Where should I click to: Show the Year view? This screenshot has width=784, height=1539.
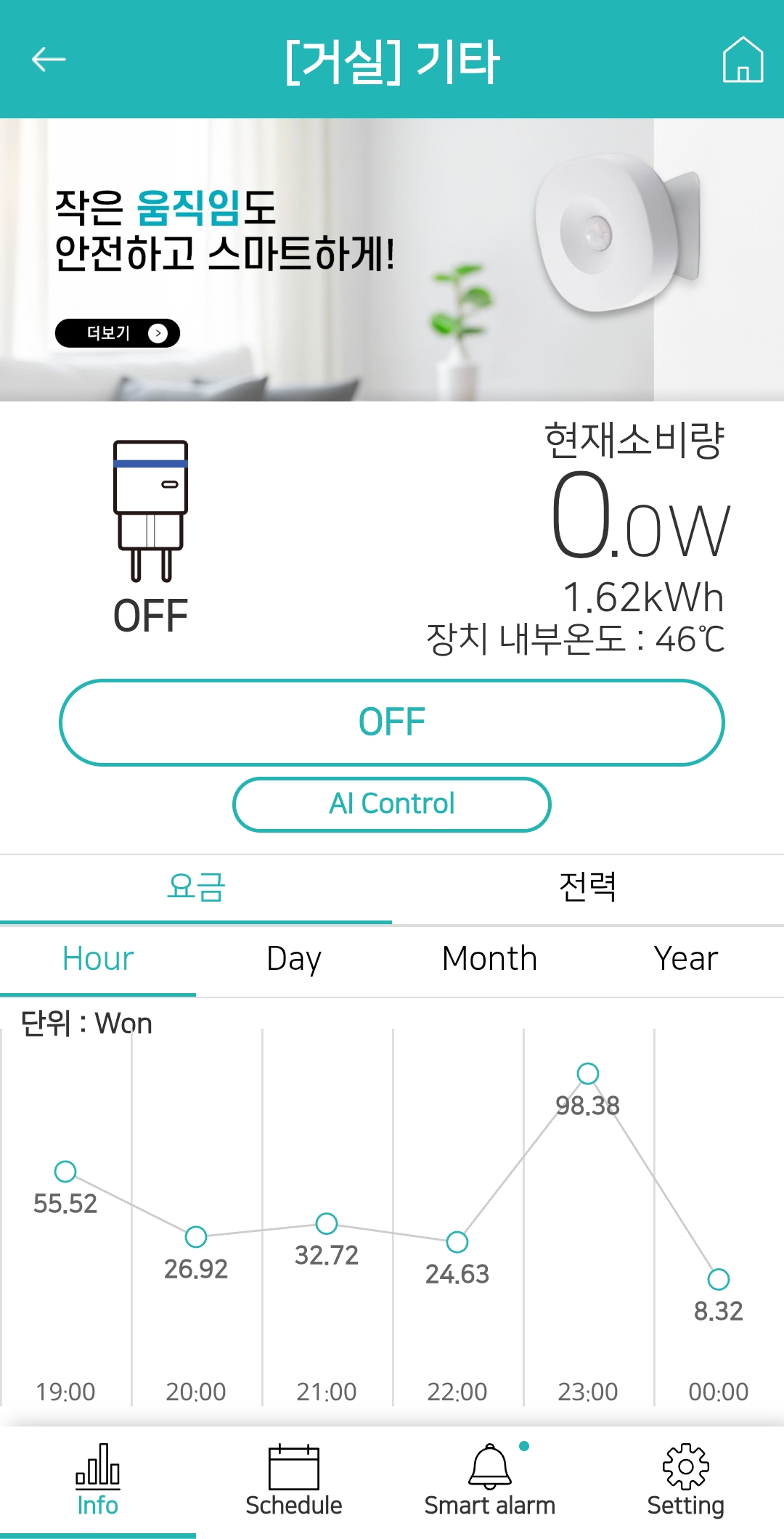686,959
